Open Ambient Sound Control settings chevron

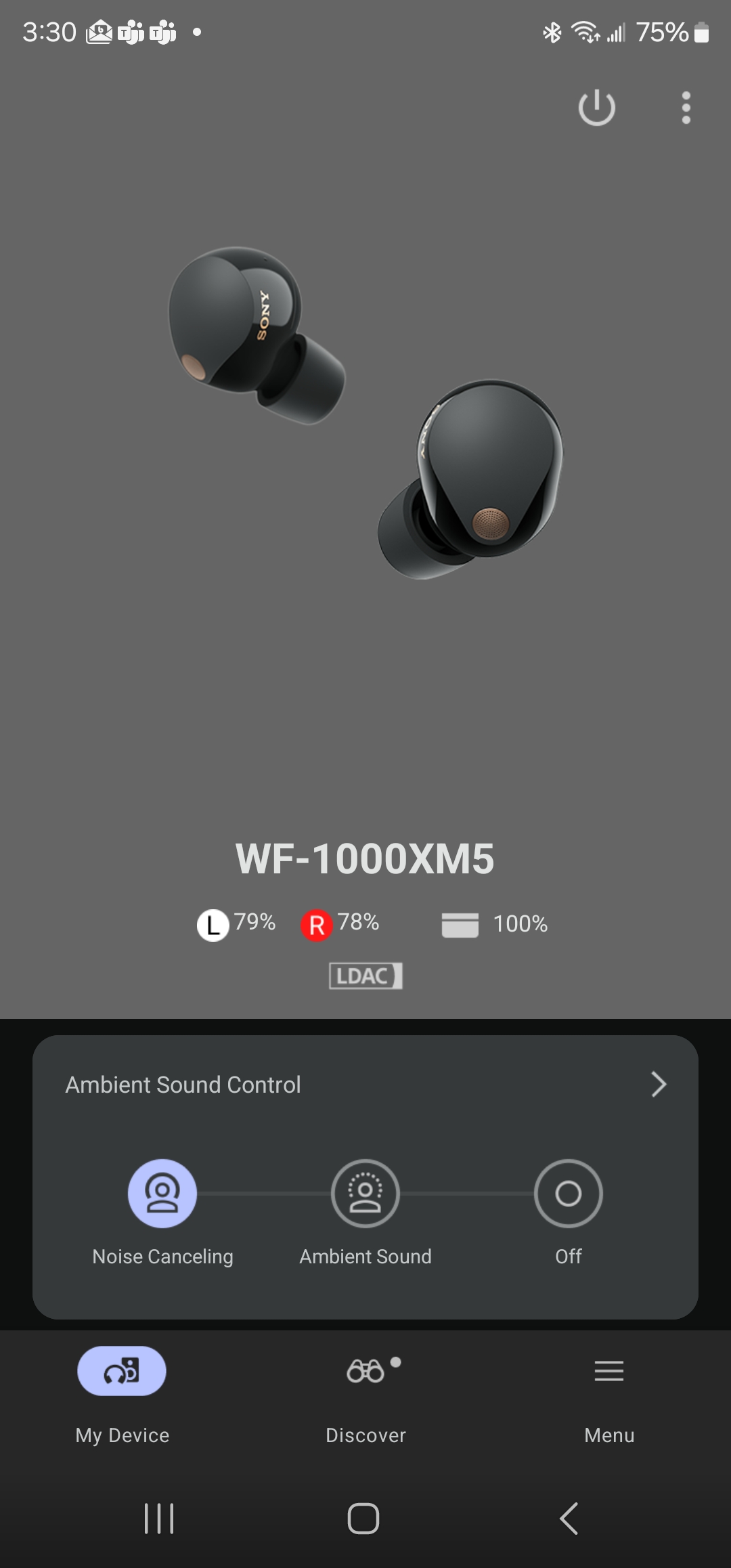(658, 1084)
